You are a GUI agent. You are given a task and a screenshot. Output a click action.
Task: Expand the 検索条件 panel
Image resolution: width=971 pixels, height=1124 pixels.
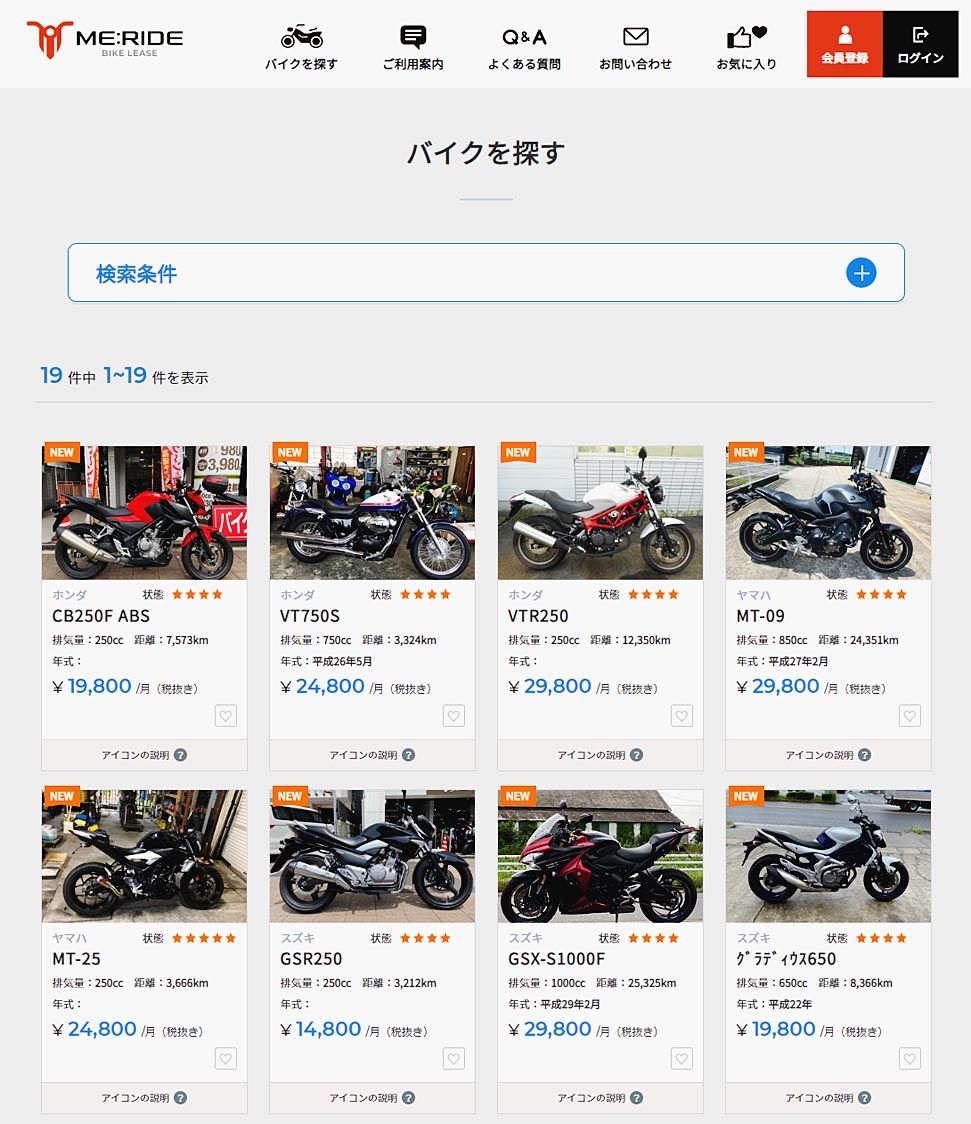(860, 273)
